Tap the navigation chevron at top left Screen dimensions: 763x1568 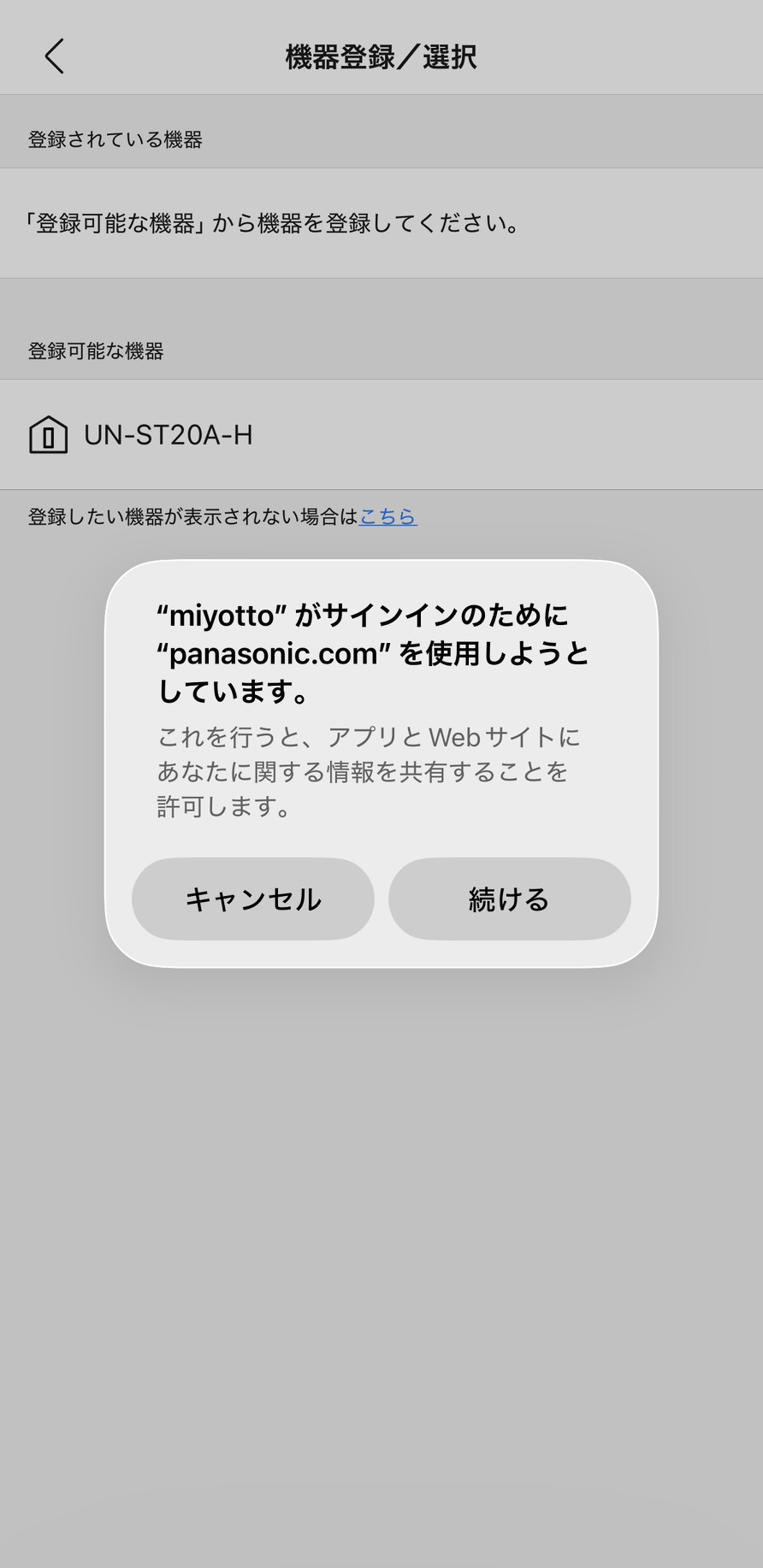pyautogui.click(x=54, y=56)
